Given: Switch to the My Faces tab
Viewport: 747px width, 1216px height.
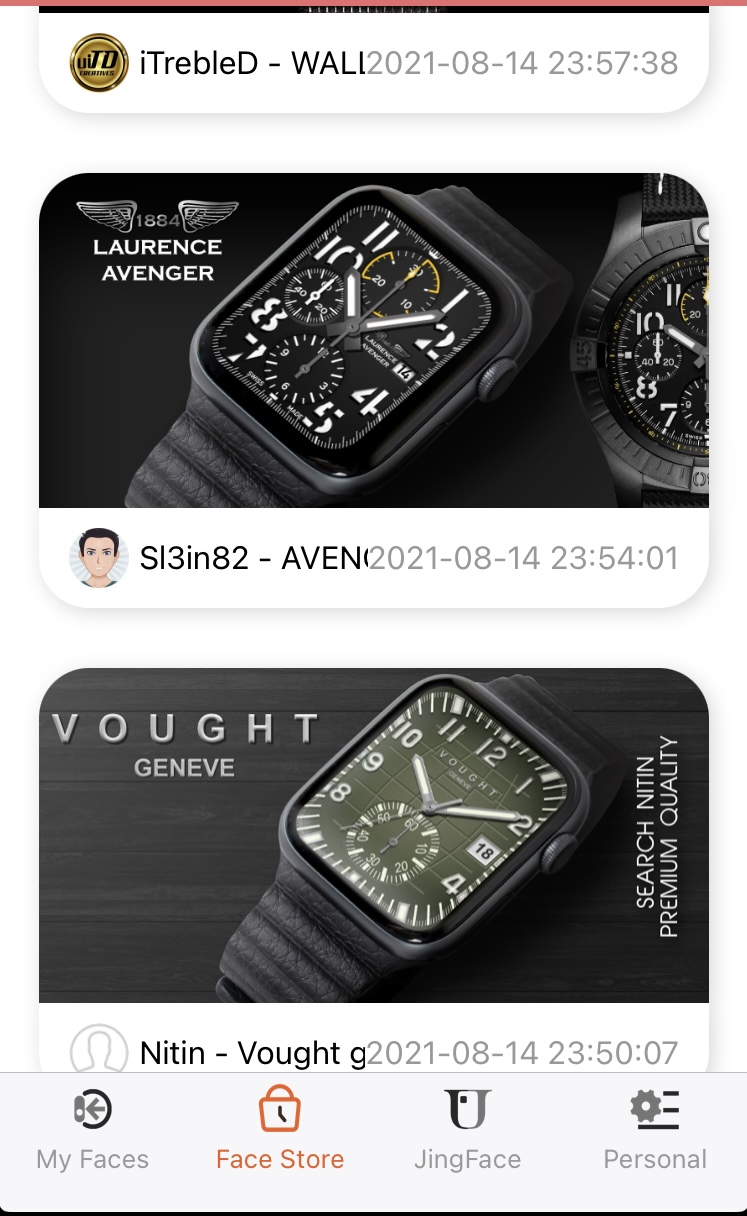Looking at the screenshot, I should click(92, 1130).
